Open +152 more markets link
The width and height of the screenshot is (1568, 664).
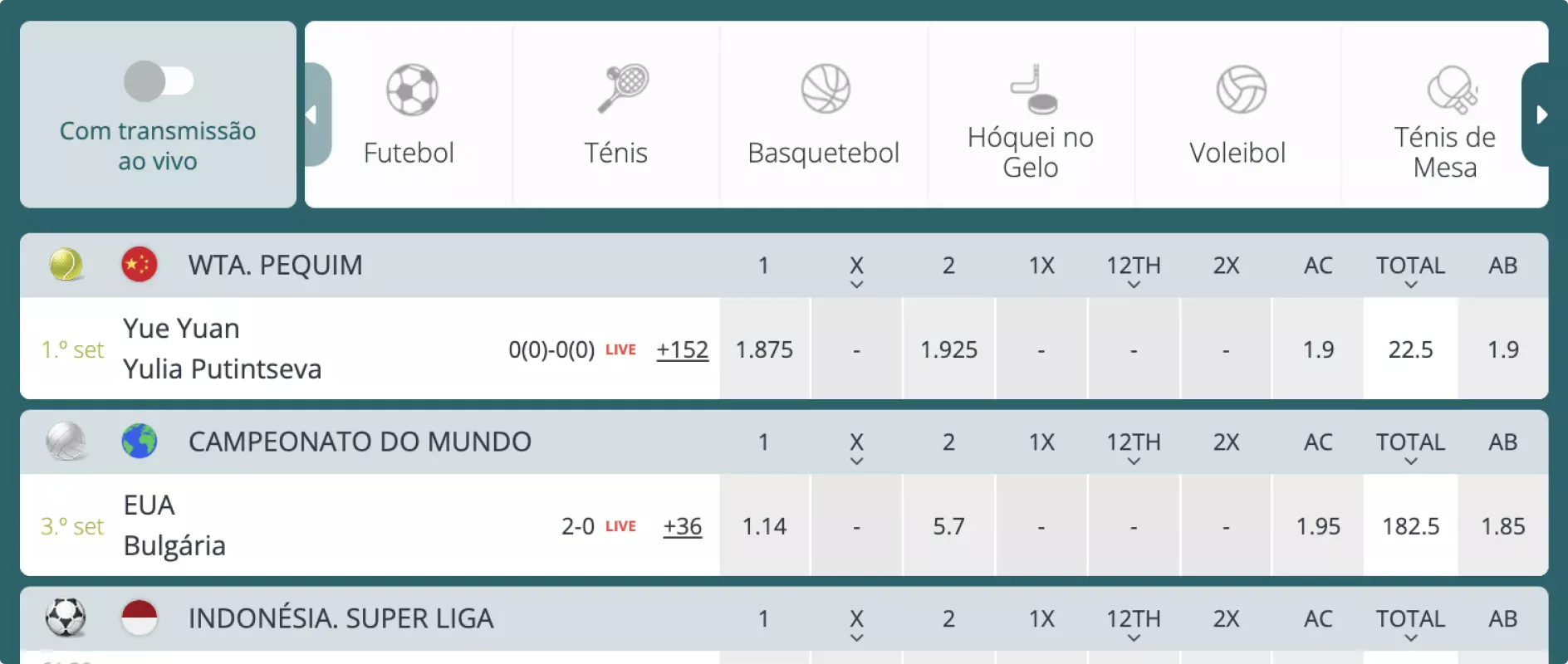(682, 349)
